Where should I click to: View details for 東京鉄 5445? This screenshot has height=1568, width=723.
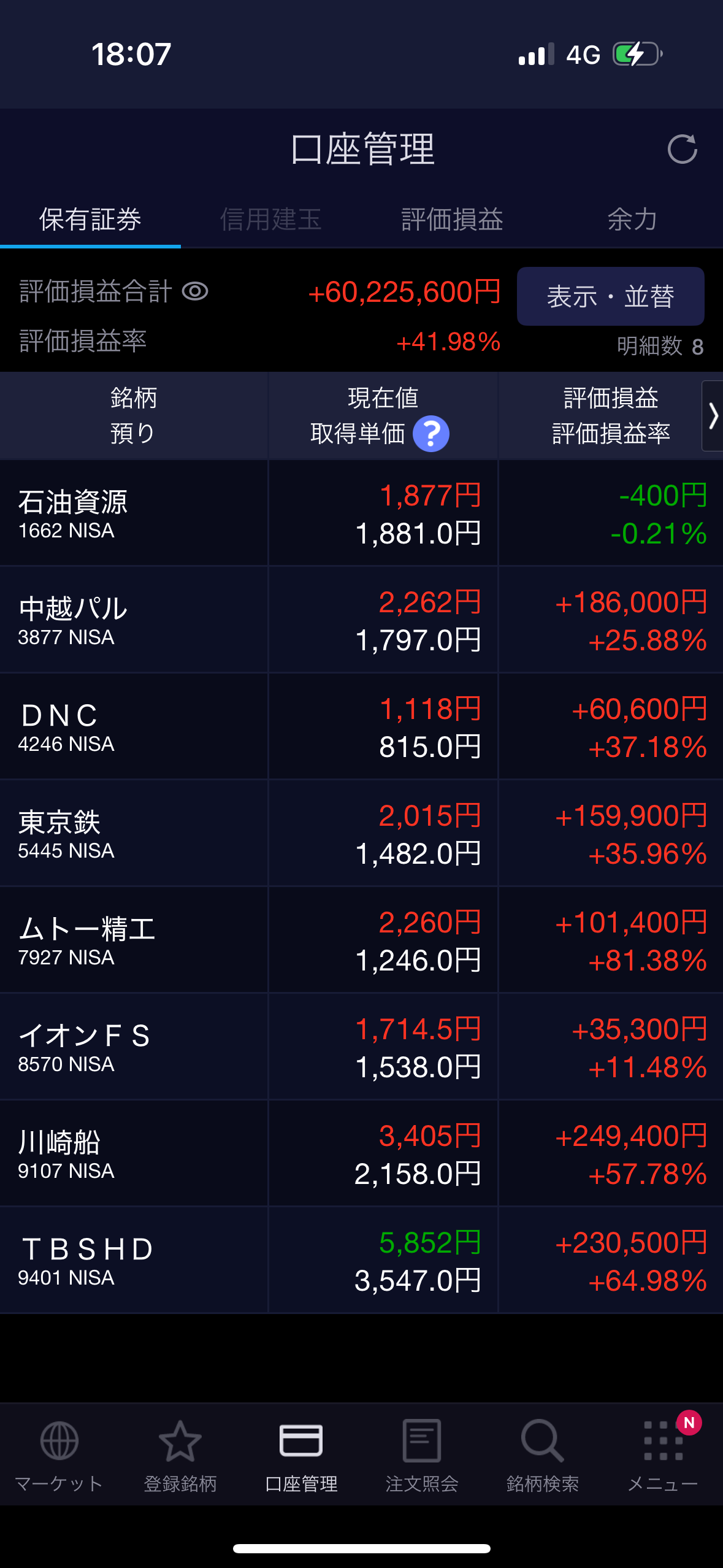tap(361, 833)
